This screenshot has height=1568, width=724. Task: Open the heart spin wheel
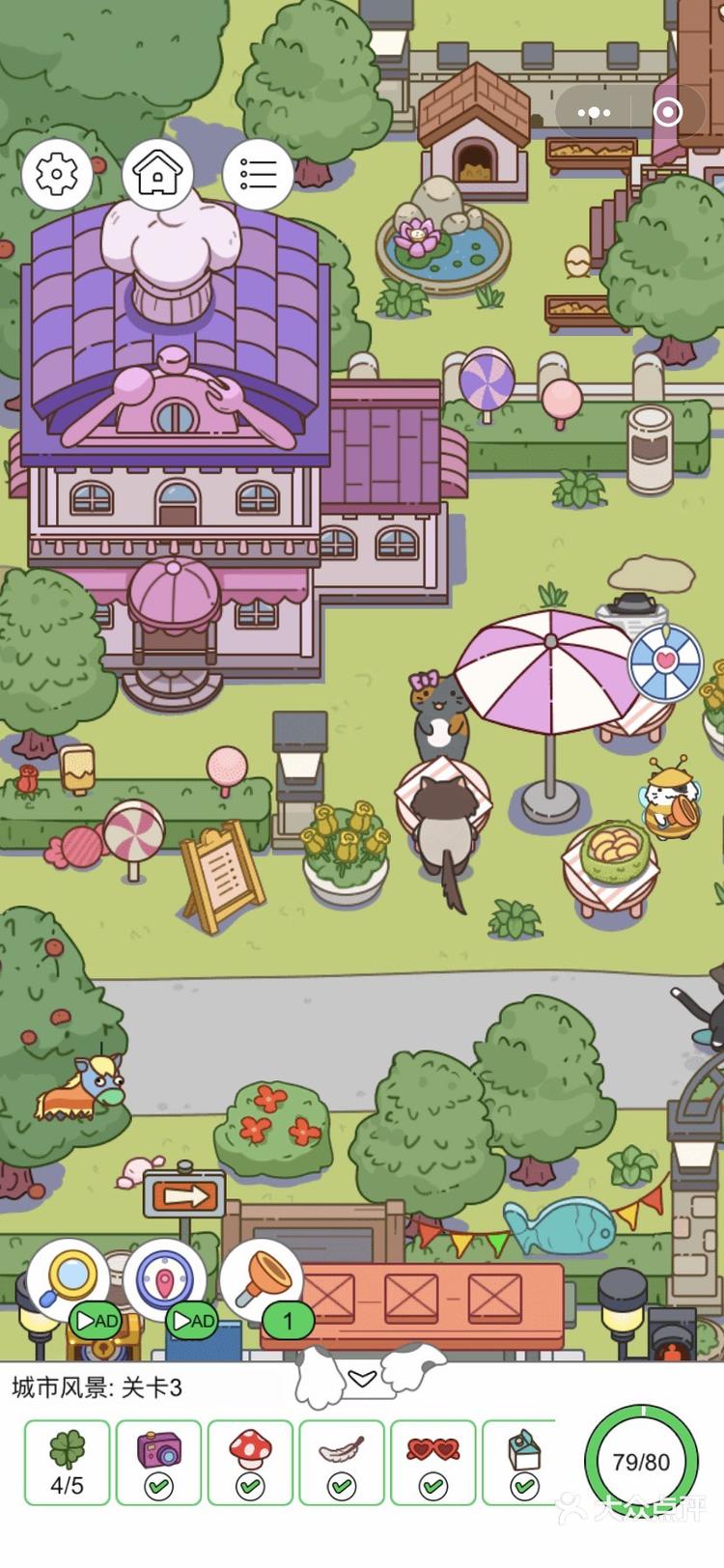pyautogui.click(x=665, y=662)
